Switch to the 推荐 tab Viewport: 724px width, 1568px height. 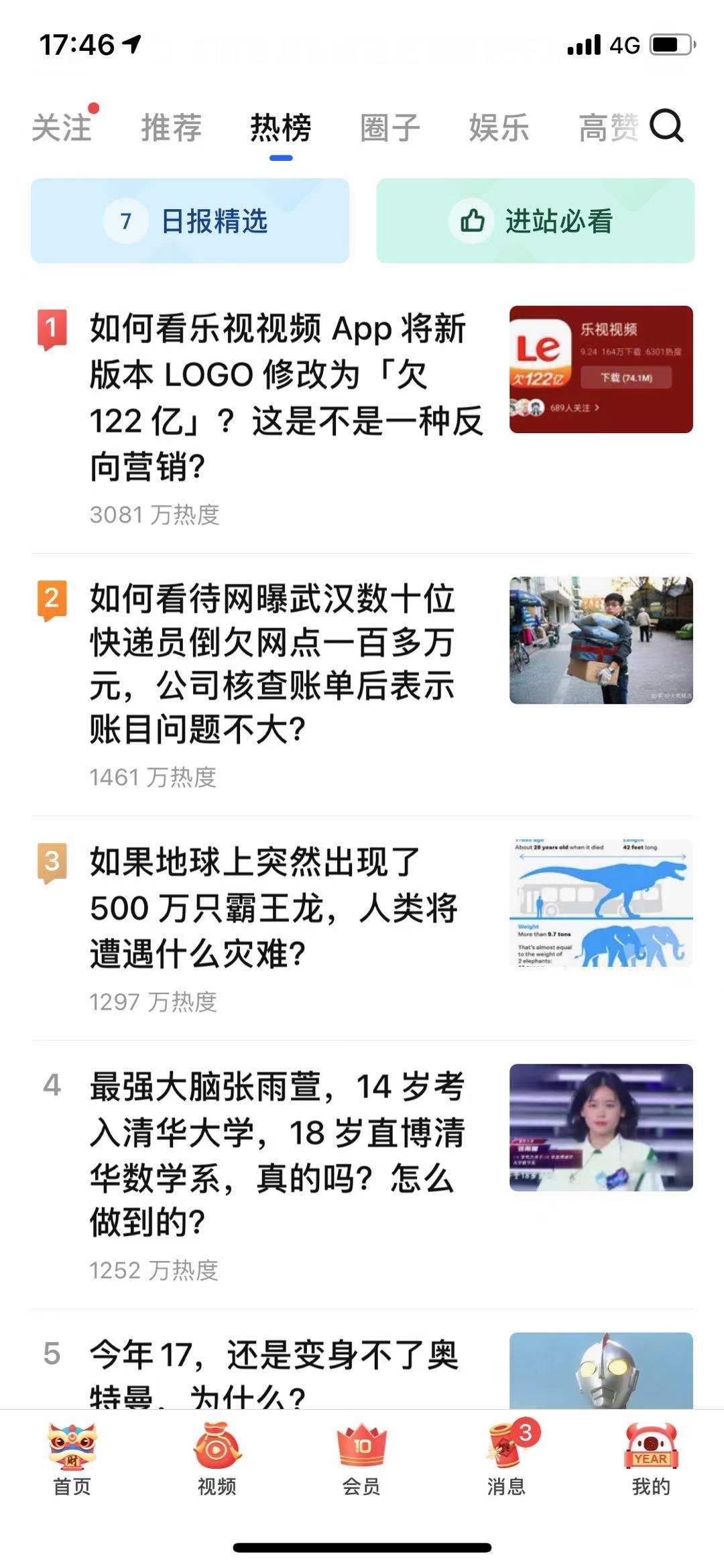[x=171, y=127]
